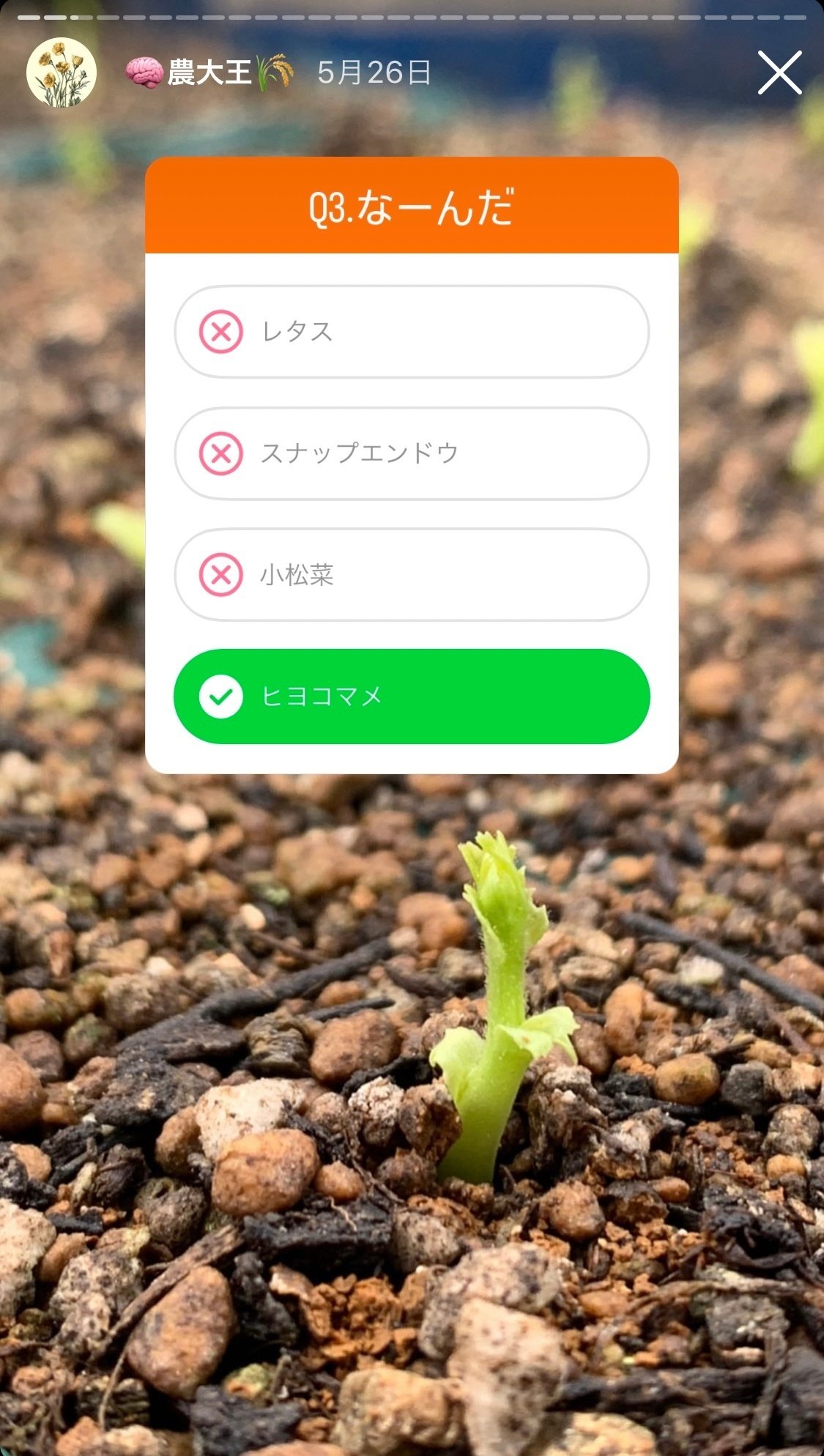Image resolution: width=824 pixels, height=1456 pixels.
Task: Tap the ヒヨコマメ correct answer
Action: coord(412,697)
